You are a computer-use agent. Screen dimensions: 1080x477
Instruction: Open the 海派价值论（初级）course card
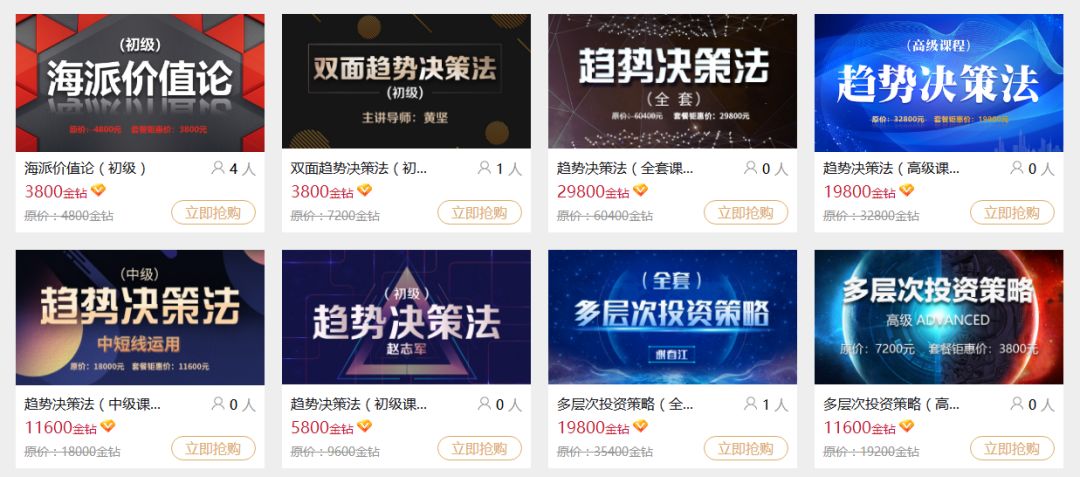click(140, 83)
